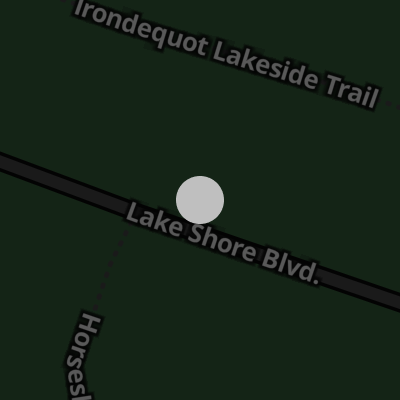Tap the round marker on Lake Shore Blvd.
Screen dimensions: 400x400
(x=200, y=200)
